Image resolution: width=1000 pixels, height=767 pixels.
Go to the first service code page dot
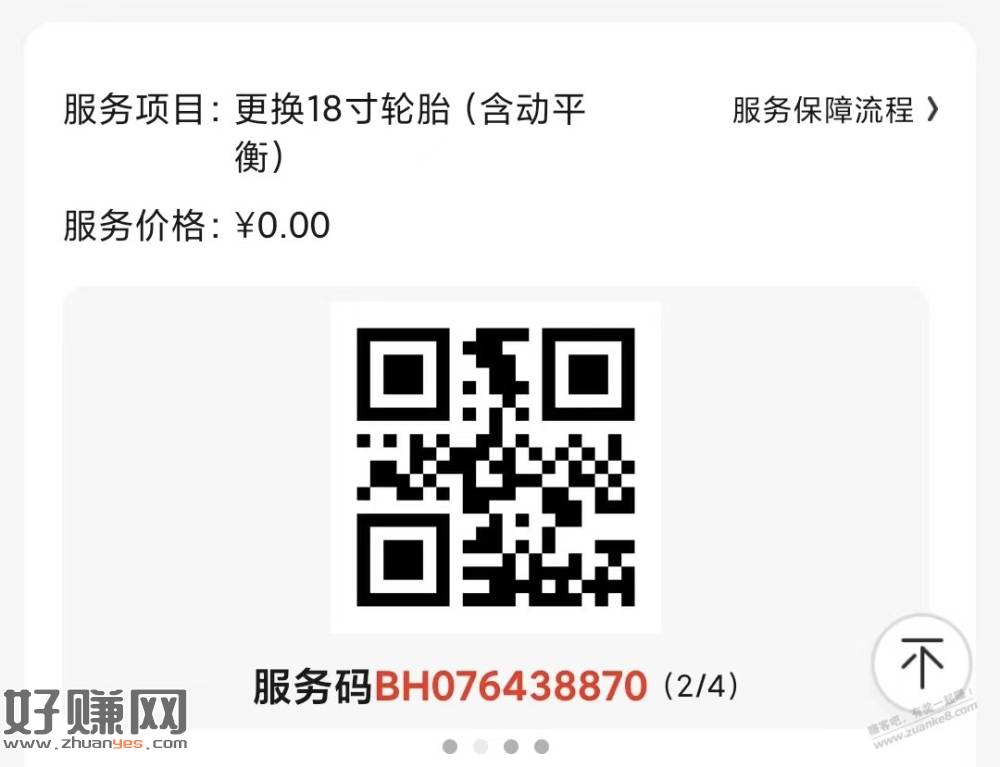450,746
